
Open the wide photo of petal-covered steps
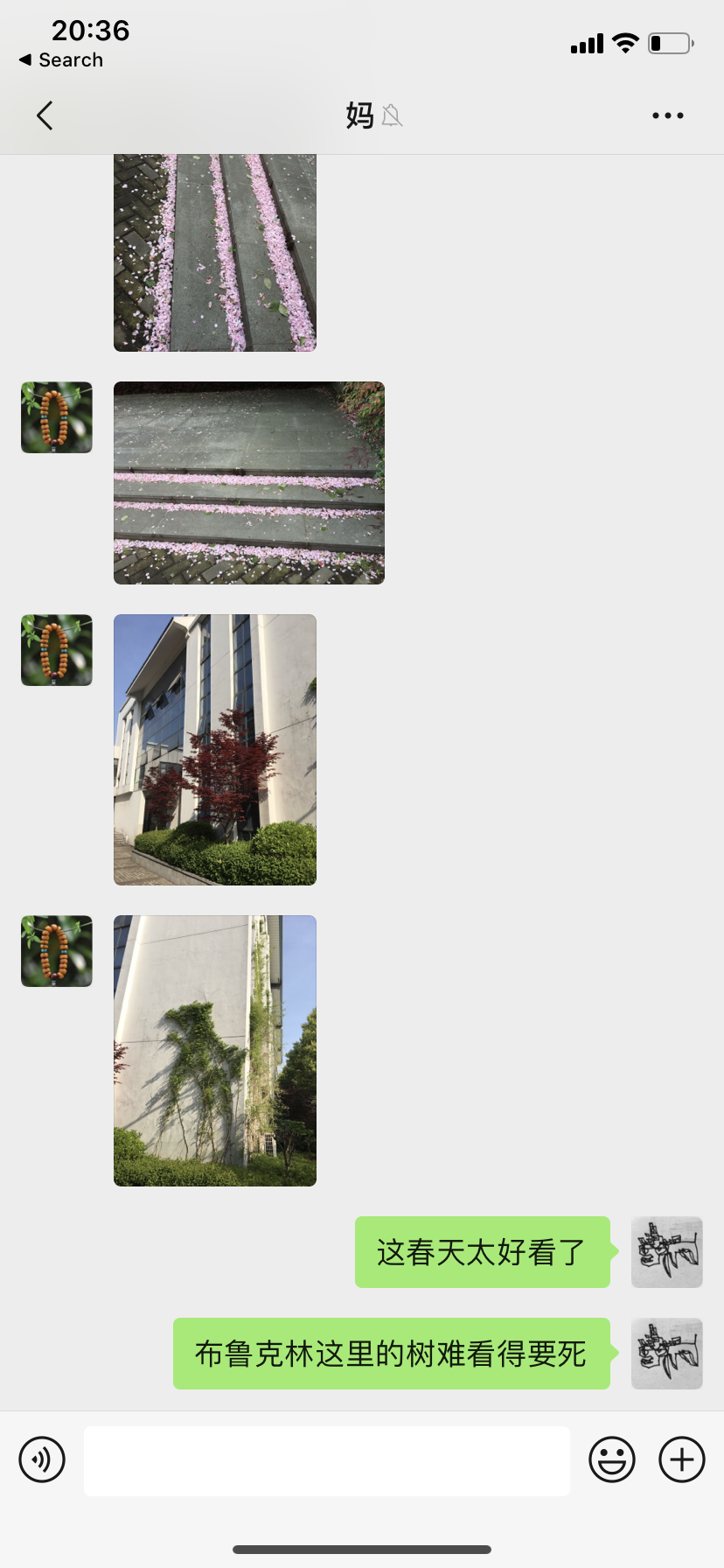tap(249, 483)
